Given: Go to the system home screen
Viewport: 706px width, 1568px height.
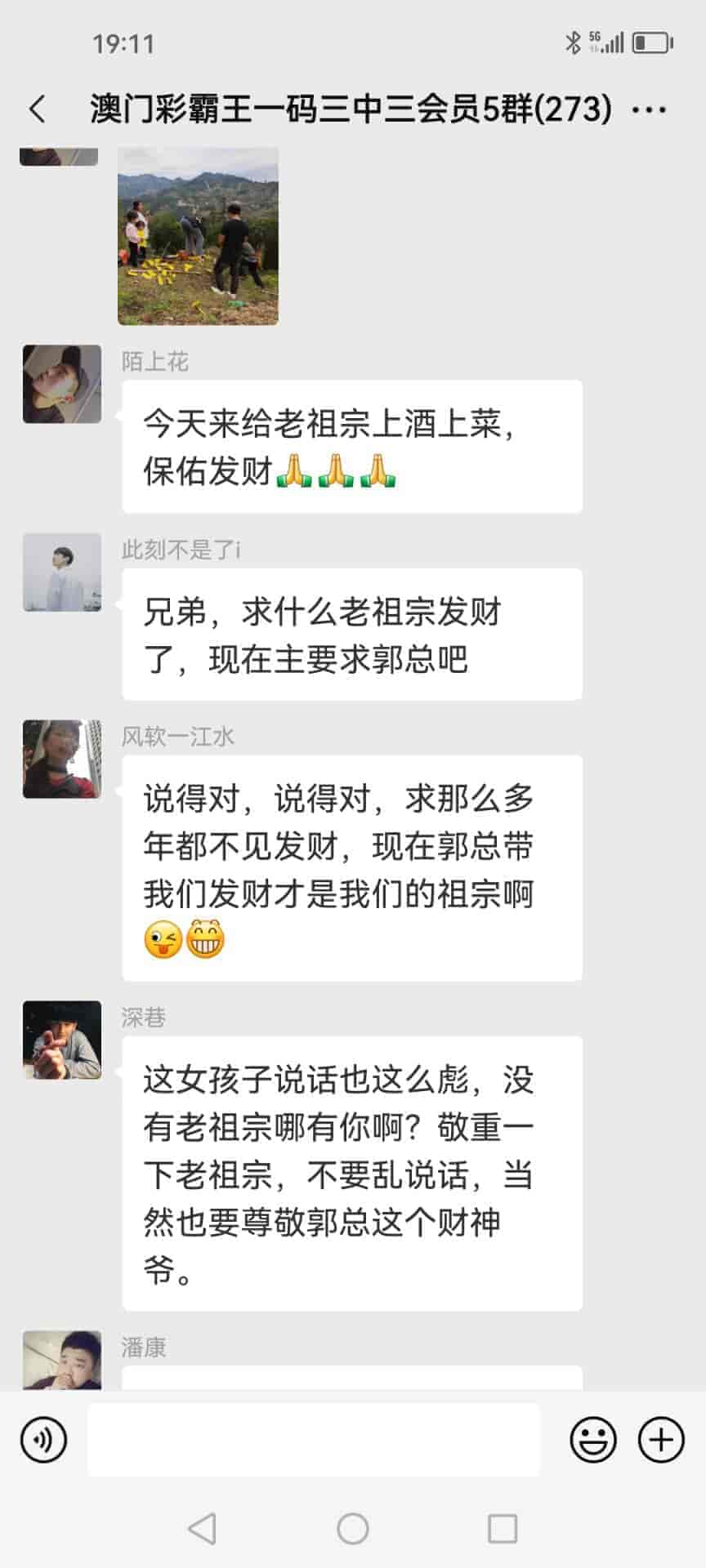Looking at the screenshot, I should [x=353, y=1529].
